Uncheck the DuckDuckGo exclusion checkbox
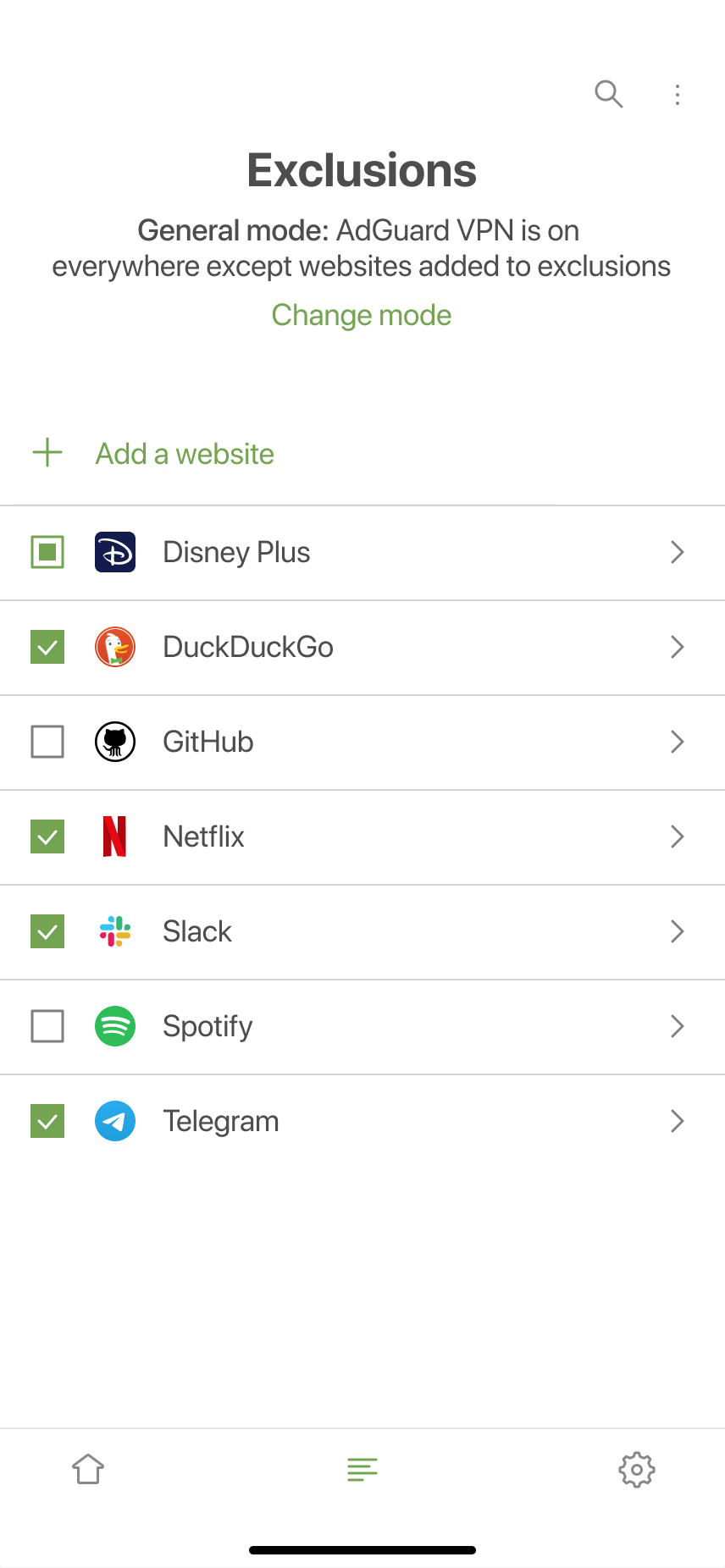This screenshot has width=725, height=1568. (47, 647)
